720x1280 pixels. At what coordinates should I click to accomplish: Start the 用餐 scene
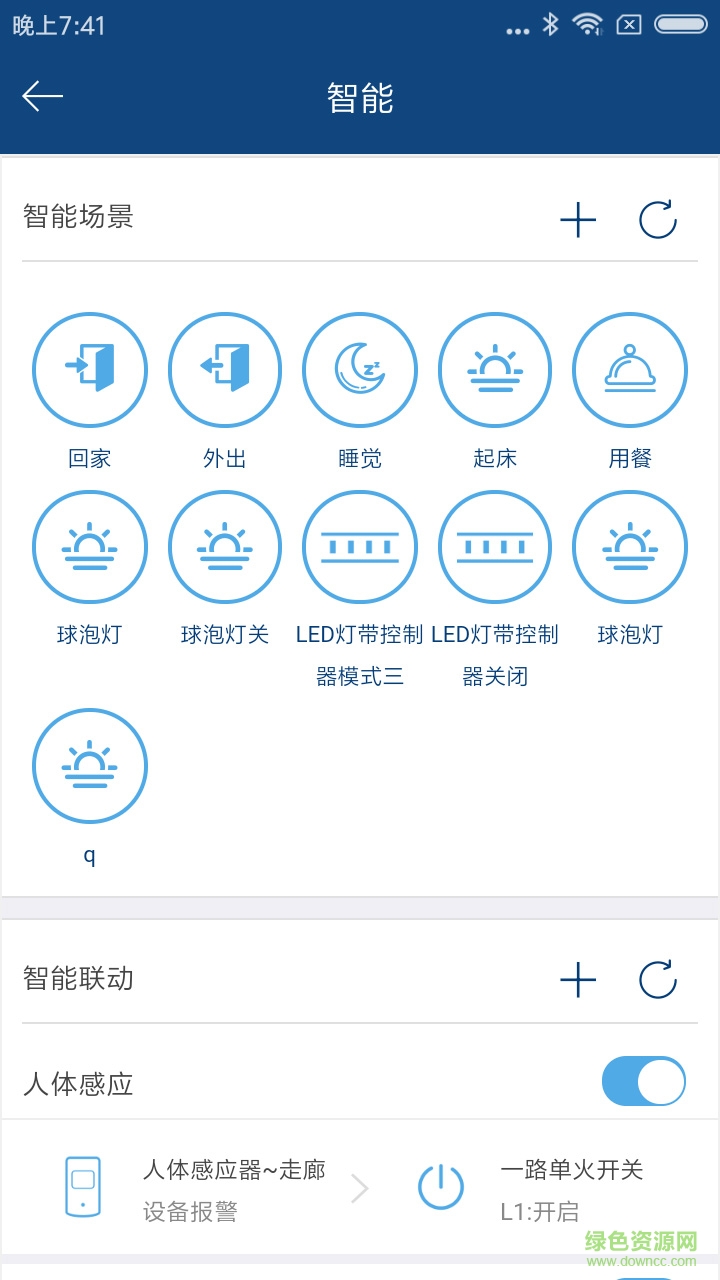(x=630, y=370)
